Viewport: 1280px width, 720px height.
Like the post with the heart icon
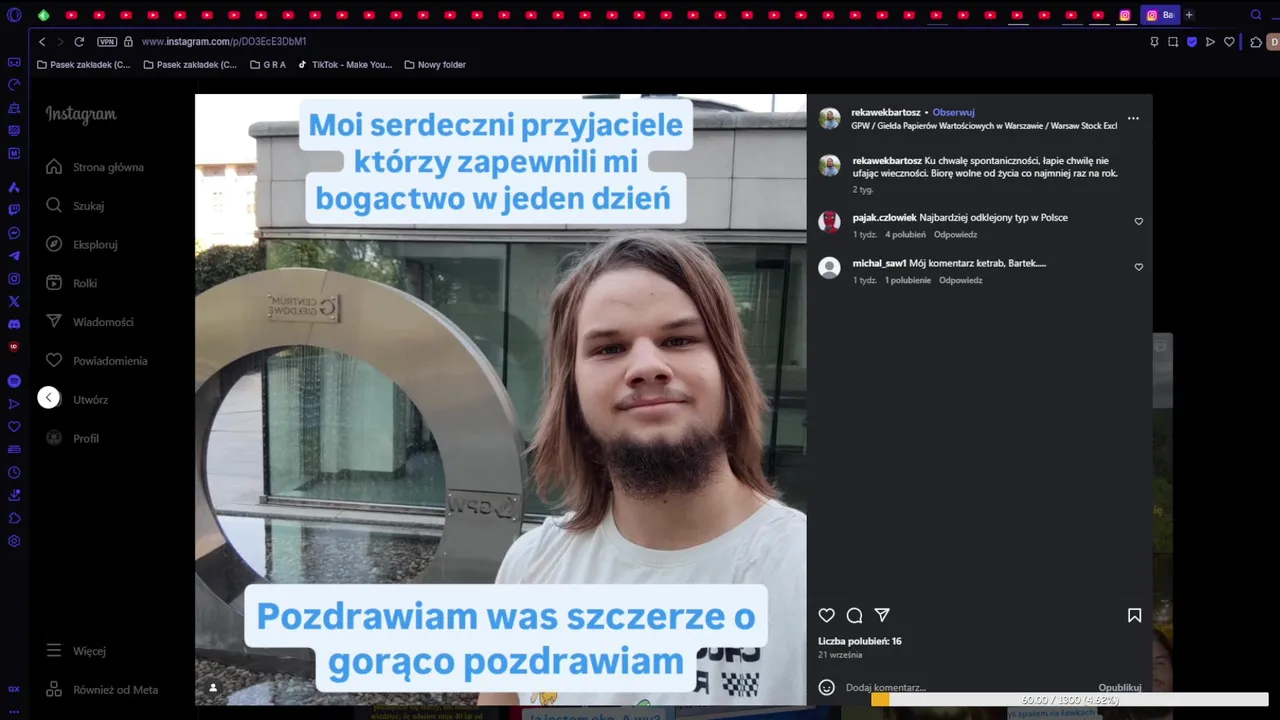tap(826, 616)
